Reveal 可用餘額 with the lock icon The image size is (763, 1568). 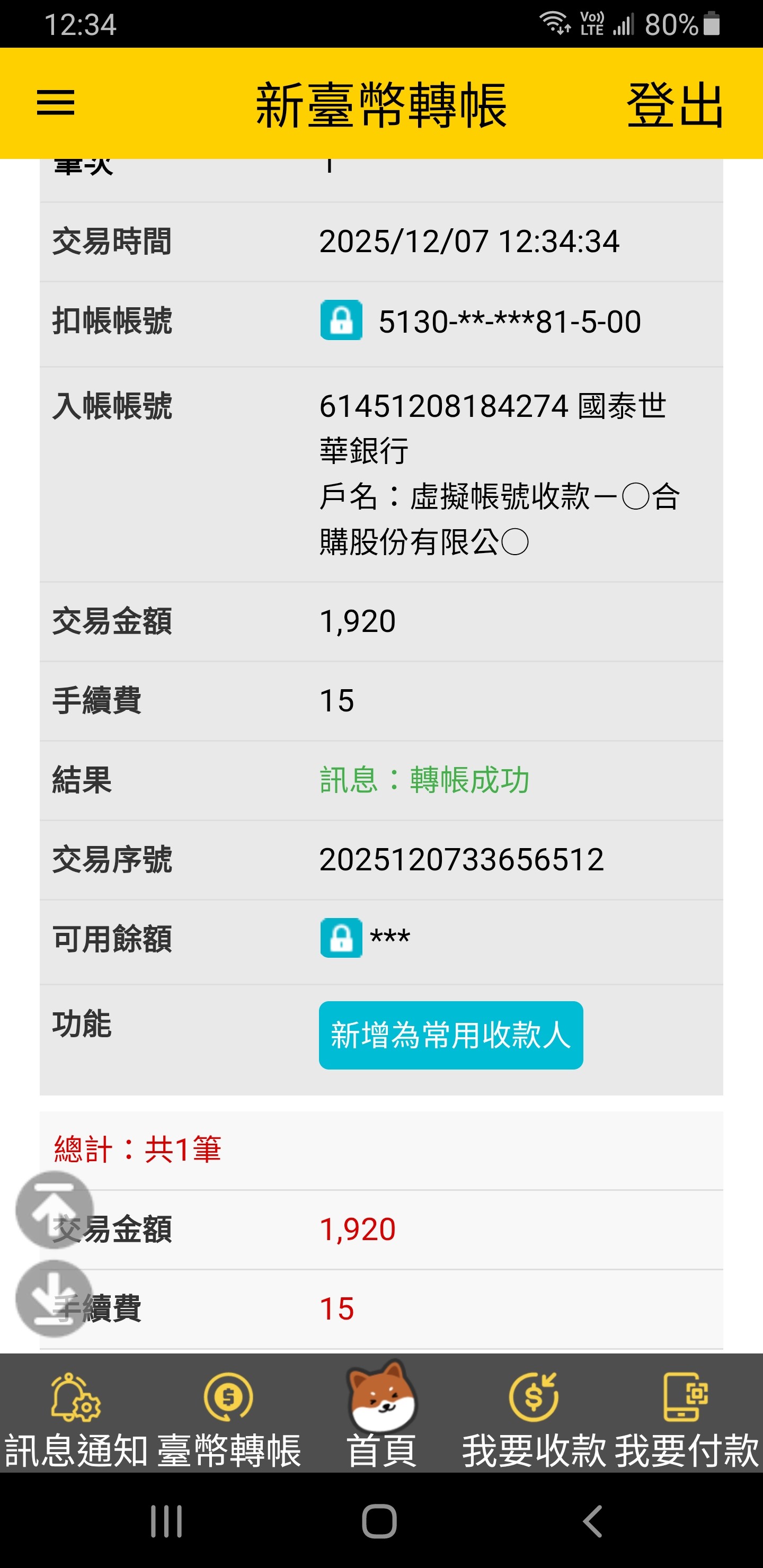click(341, 938)
